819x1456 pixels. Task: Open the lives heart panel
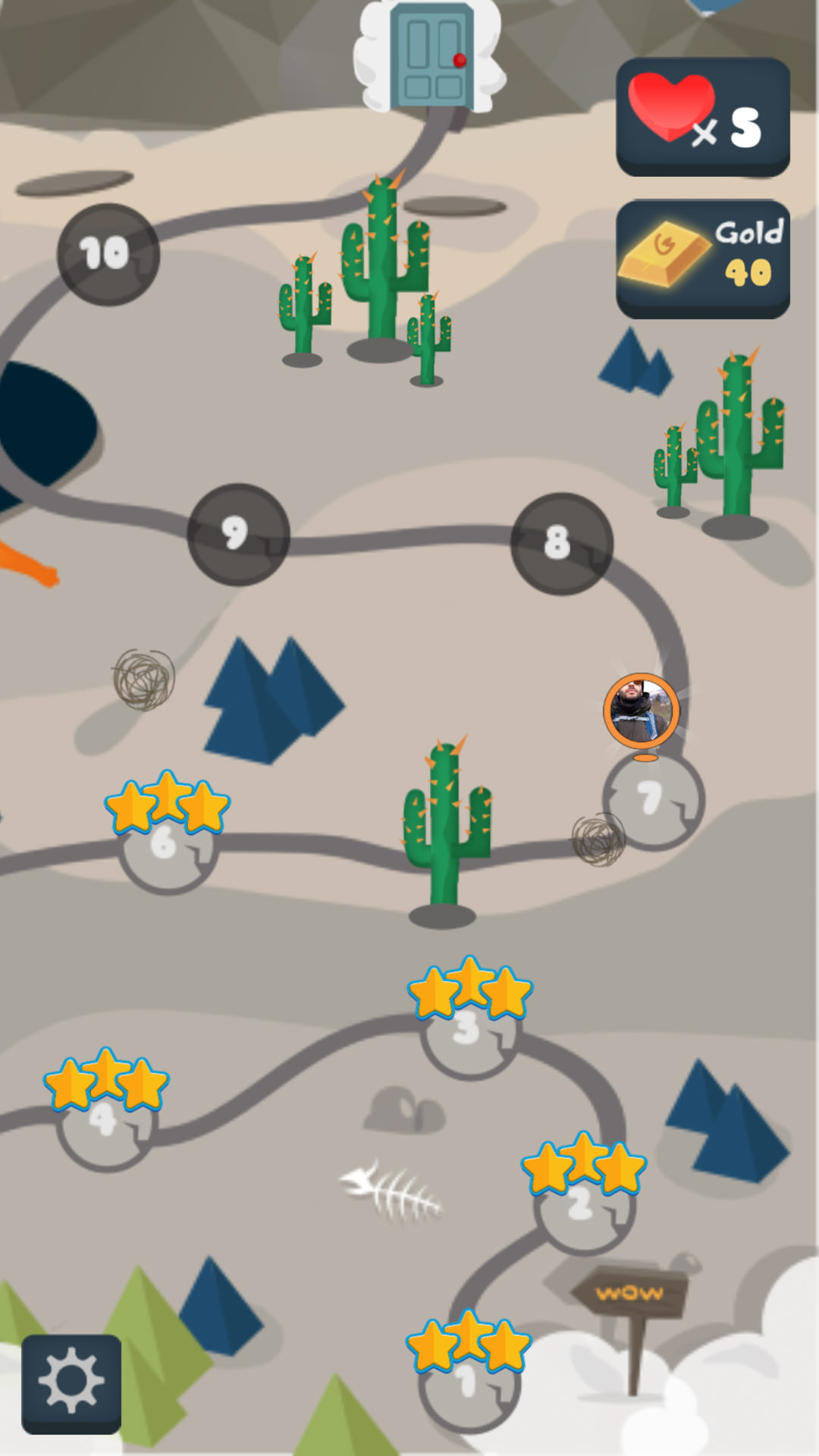[702, 118]
